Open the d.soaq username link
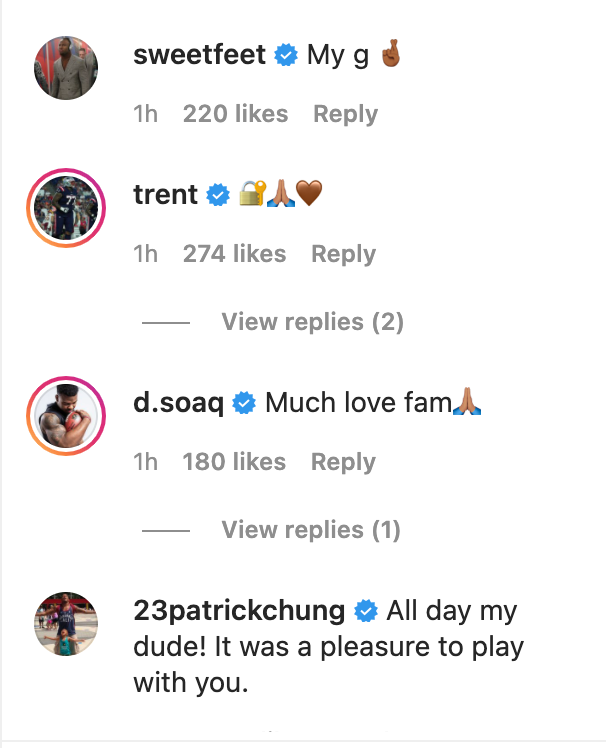 pyautogui.click(x=179, y=403)
